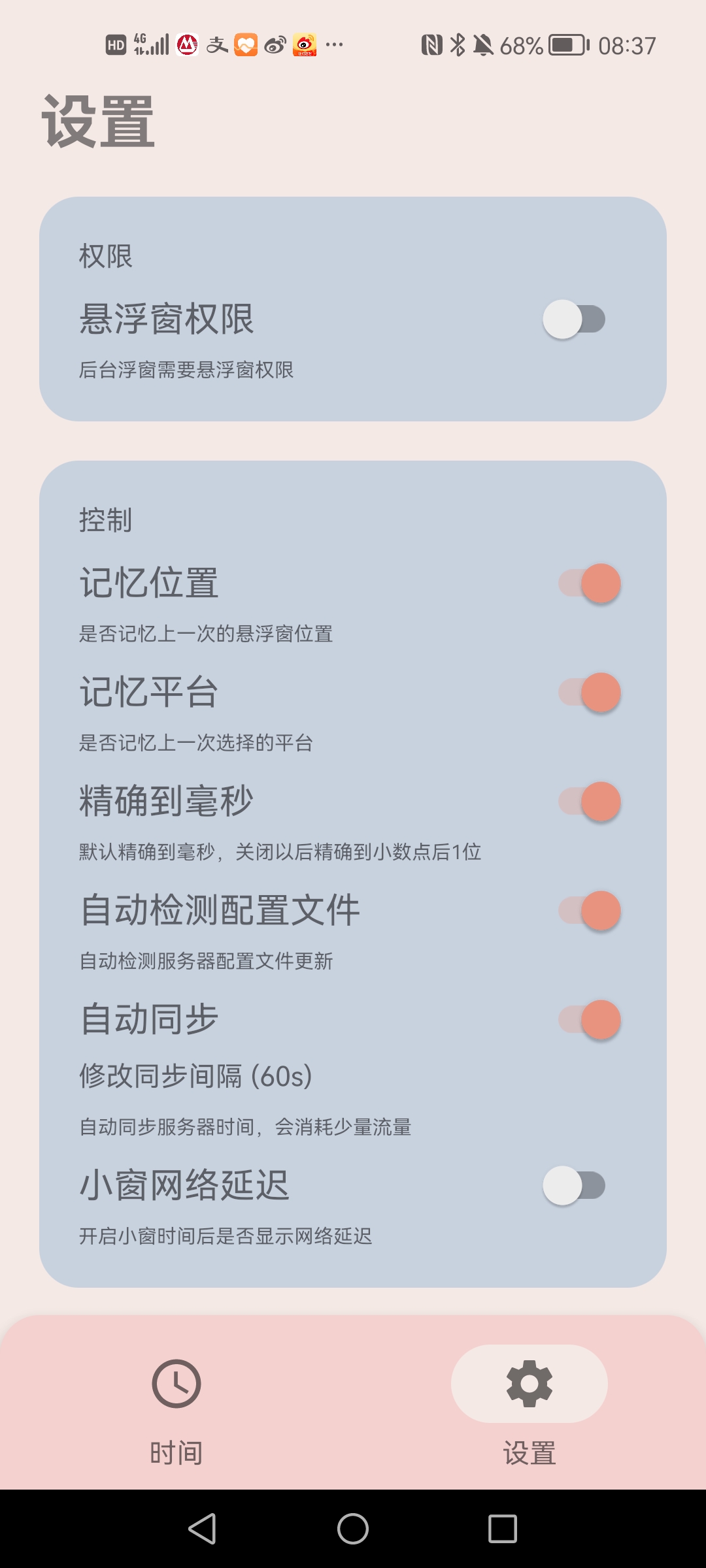
Task: Open the recent apps overview
Action: point(503,1529)
